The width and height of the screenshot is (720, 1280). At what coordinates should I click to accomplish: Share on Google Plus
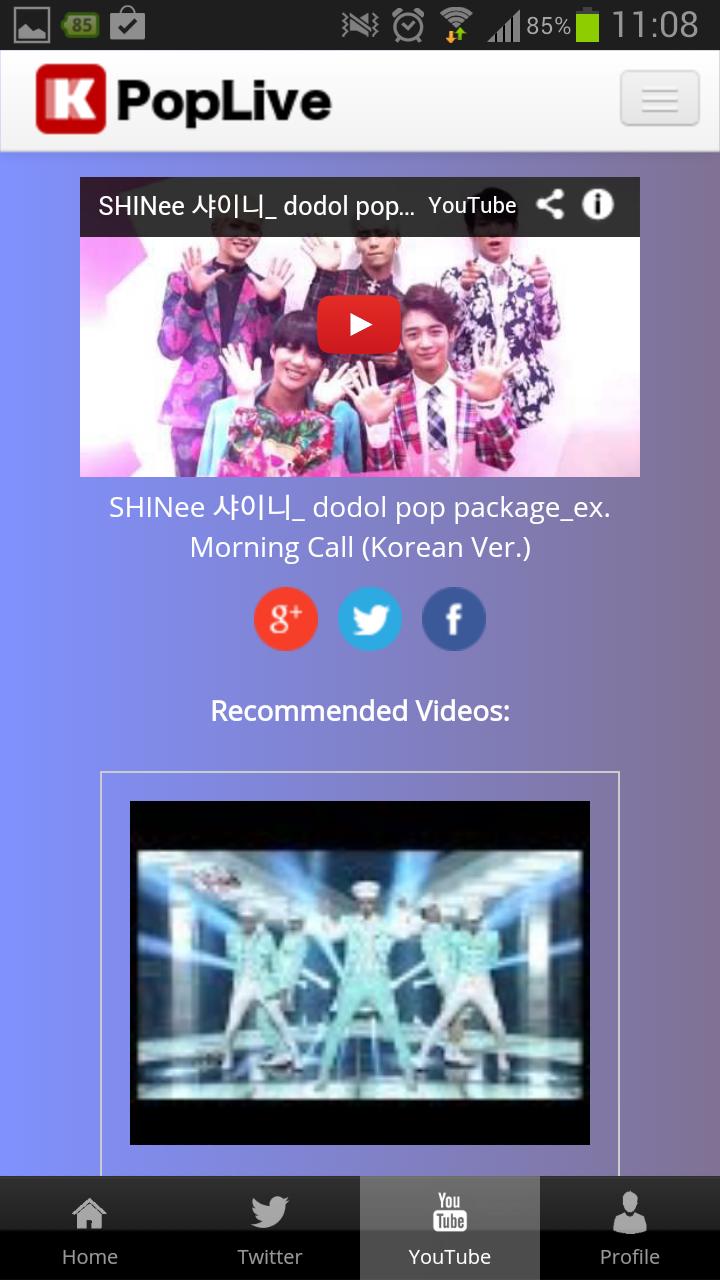tap(286, 619)
